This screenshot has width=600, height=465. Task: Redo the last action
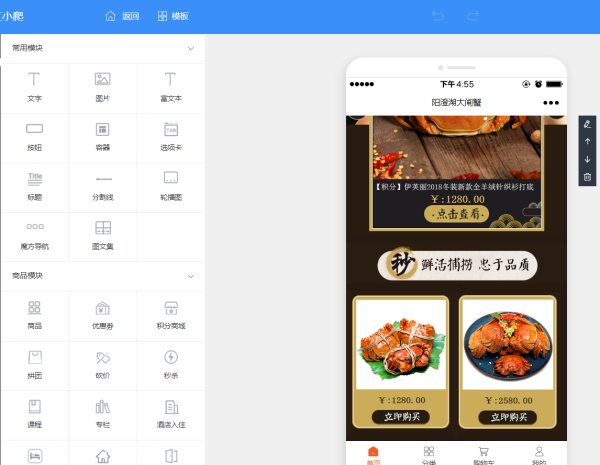[x=472, y=16]
